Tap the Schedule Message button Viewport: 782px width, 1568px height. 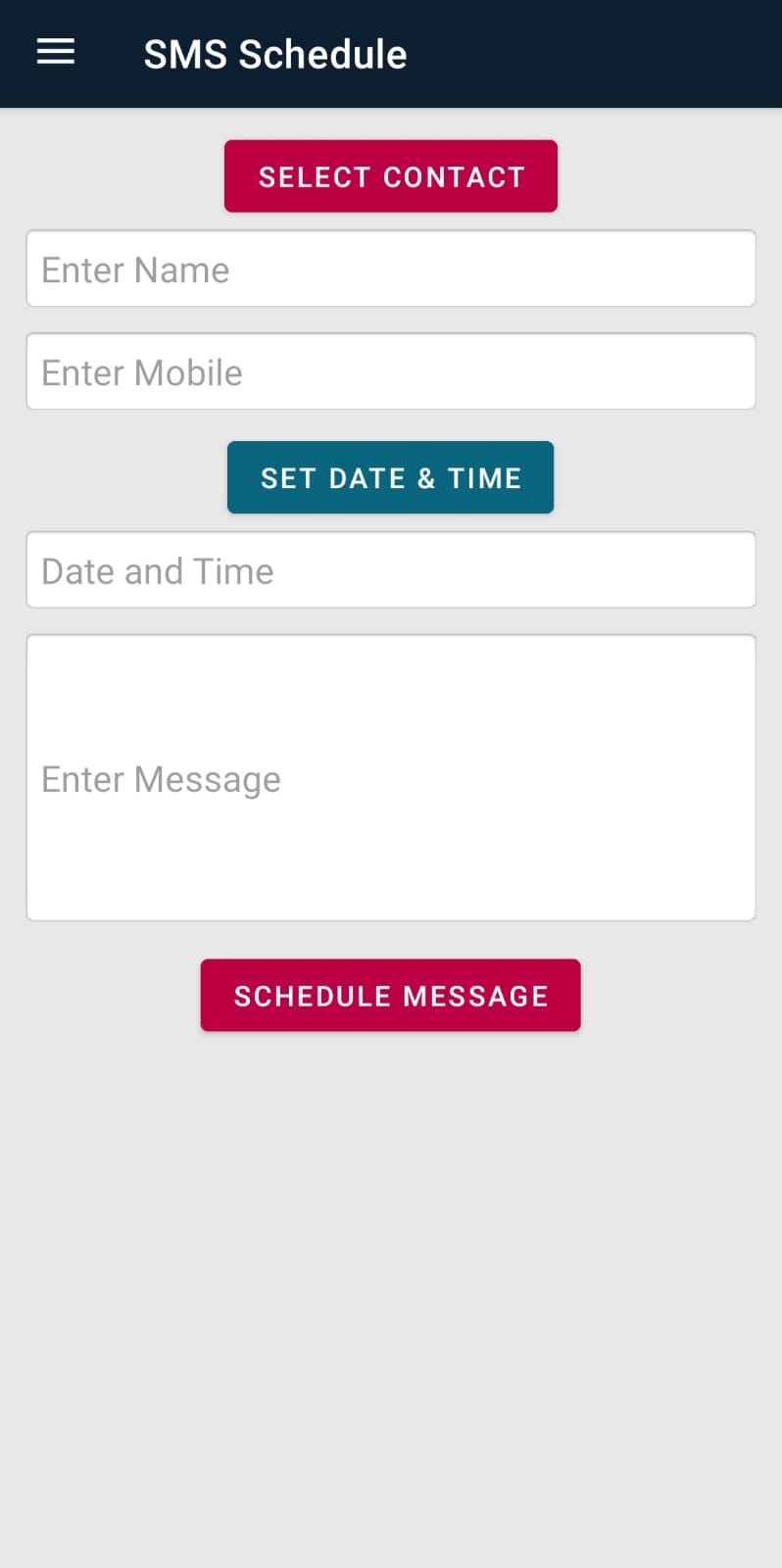pyautogui.click(x=391, y=995)
